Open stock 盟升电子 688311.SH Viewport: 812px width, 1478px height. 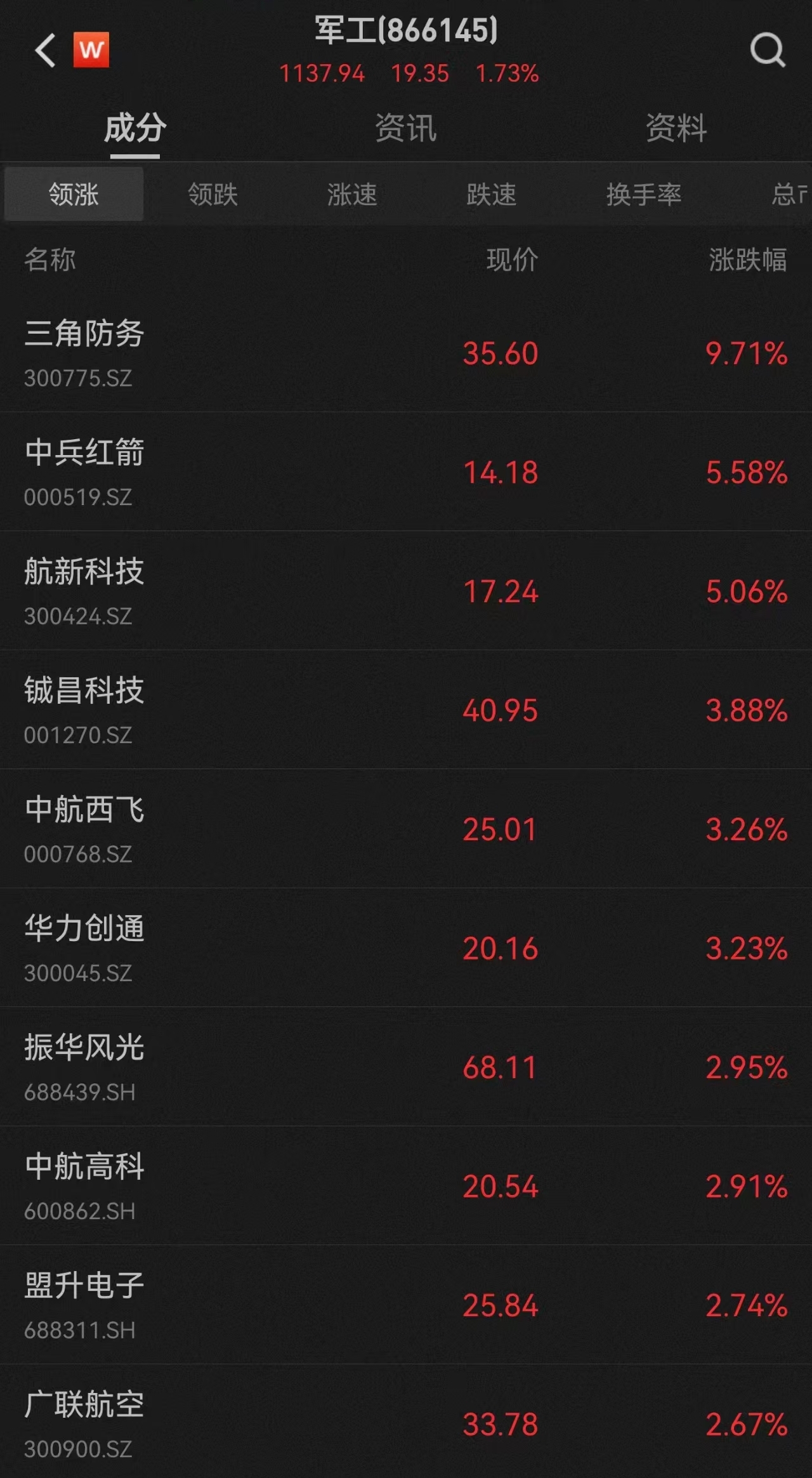[x=406, y=1305]
